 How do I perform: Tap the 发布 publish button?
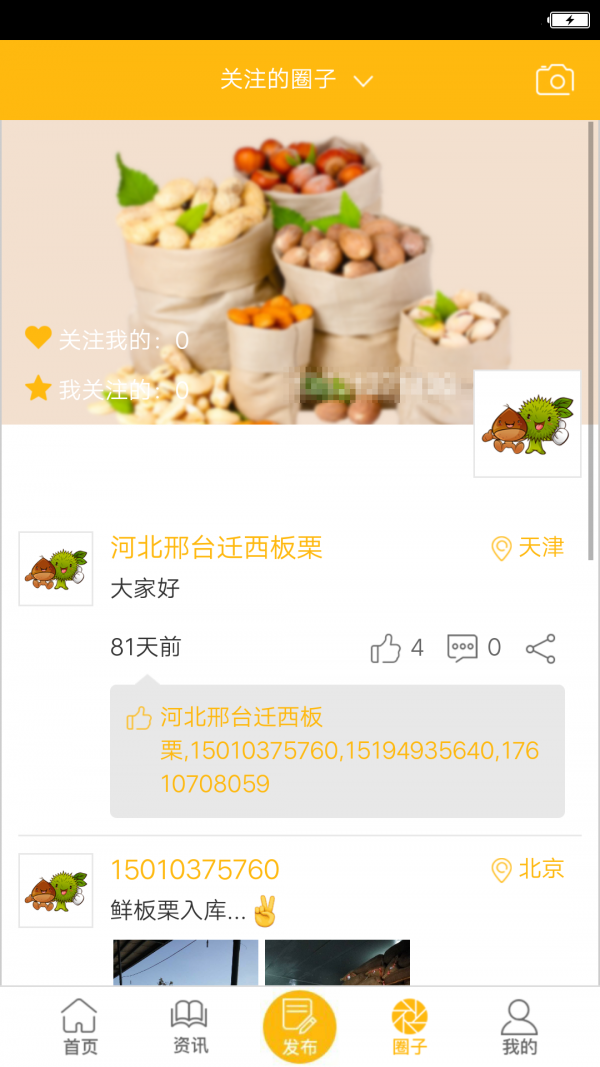coord(299,1027)
